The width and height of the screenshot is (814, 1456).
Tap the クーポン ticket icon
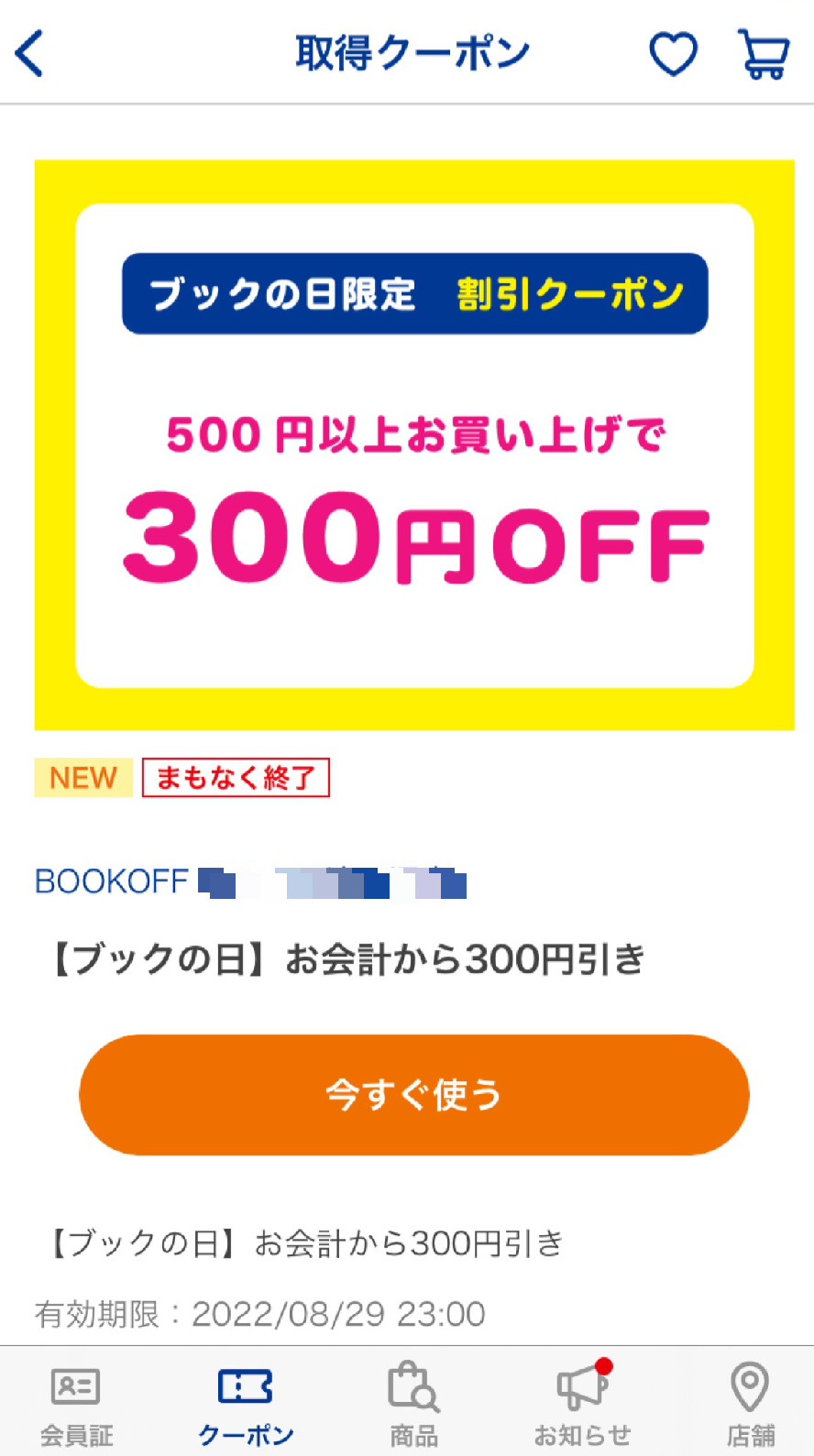(244, 1385)
